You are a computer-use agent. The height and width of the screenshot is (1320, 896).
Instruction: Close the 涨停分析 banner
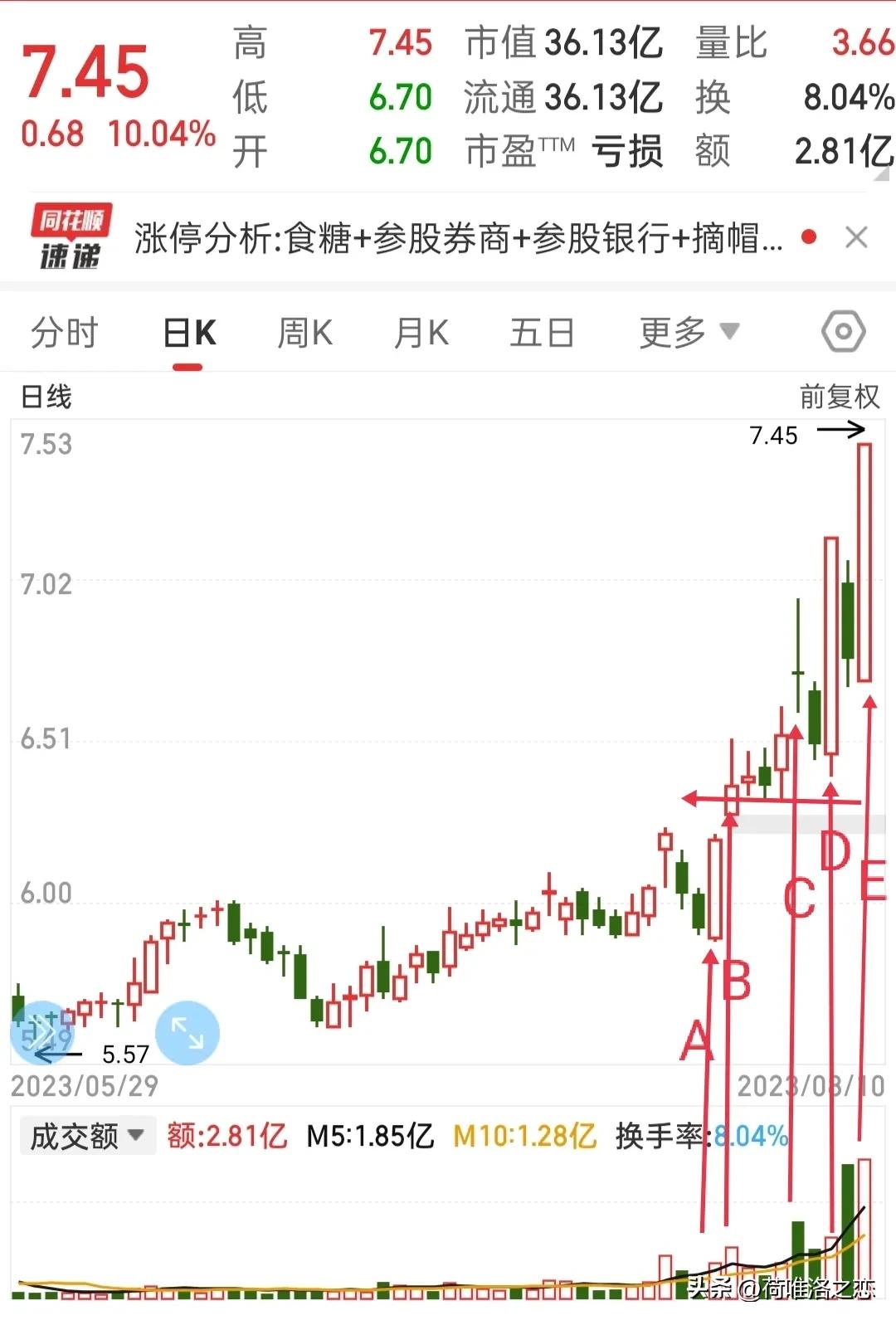coord(857,237)
